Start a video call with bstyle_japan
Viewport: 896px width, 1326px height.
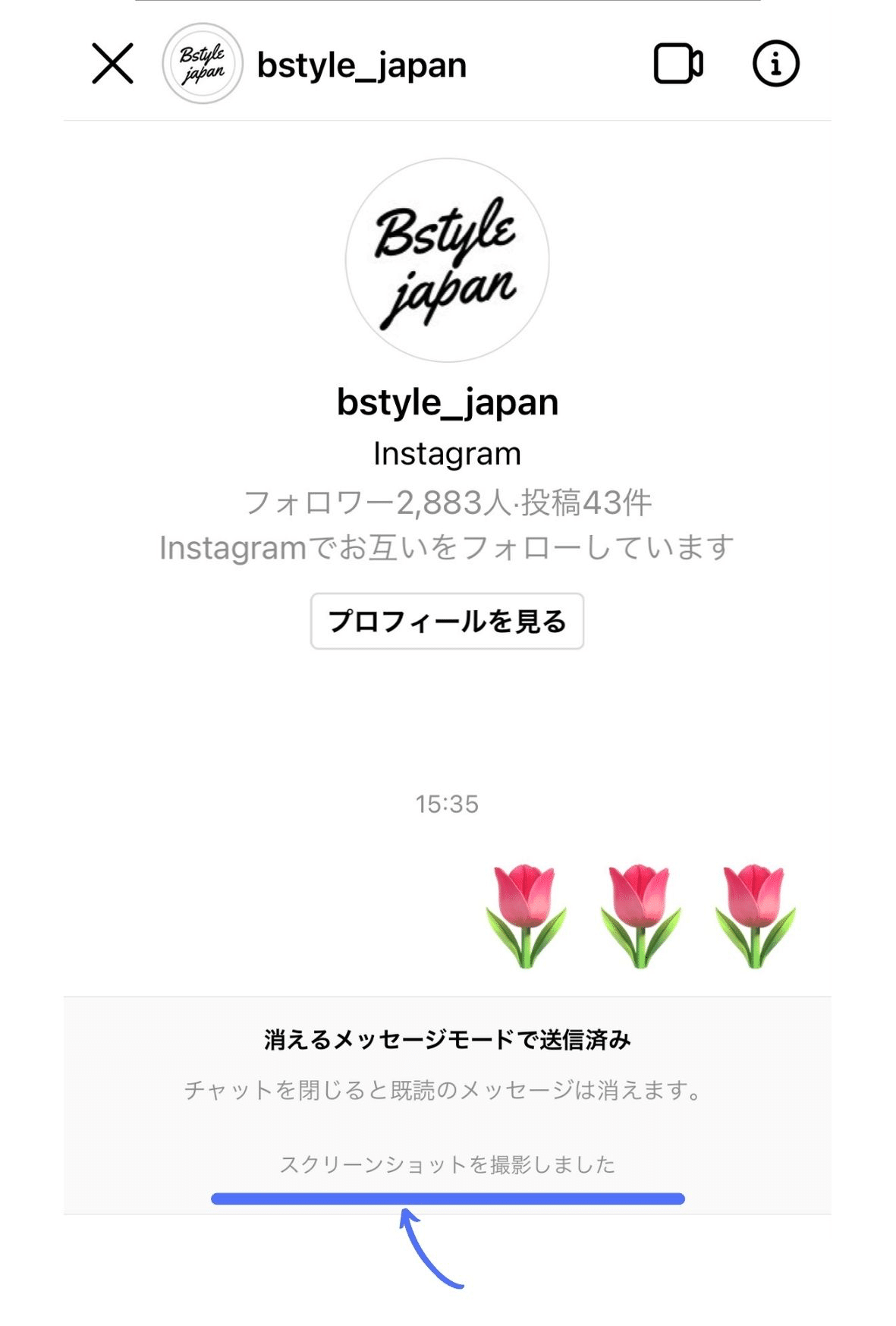coord(678,64)
